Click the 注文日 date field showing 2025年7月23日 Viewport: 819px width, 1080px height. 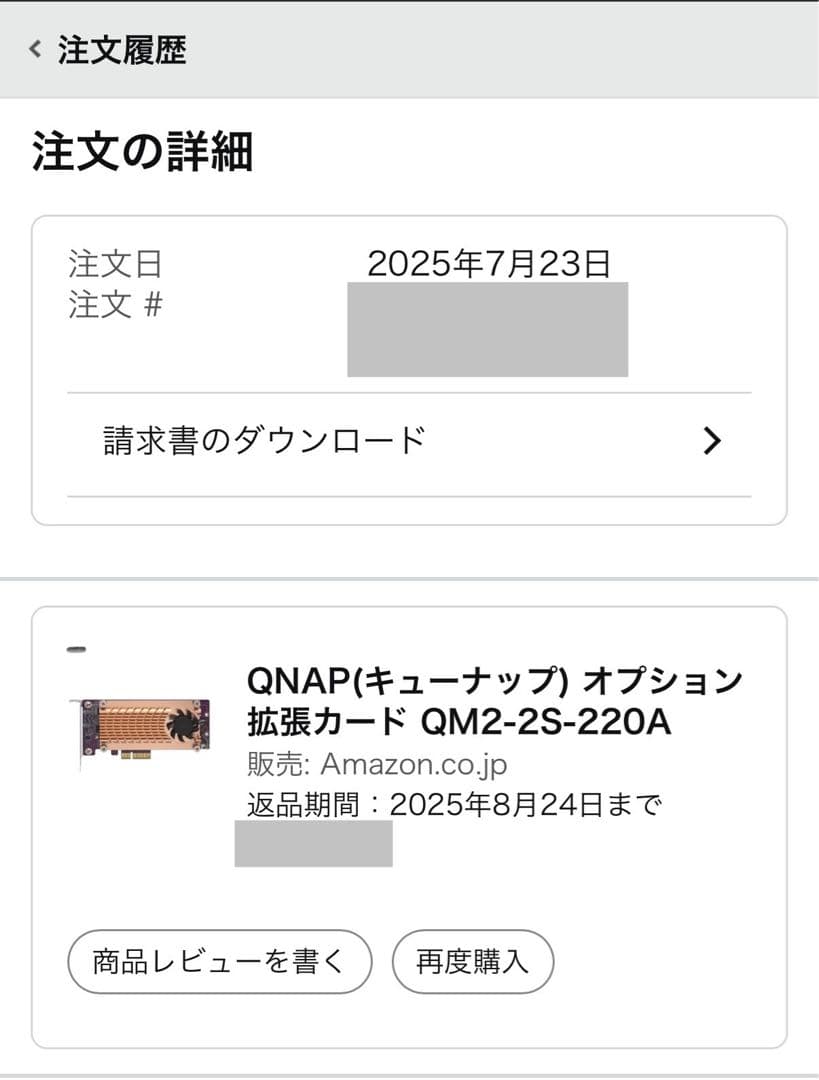pyautogui.click(x=490, y=263)
